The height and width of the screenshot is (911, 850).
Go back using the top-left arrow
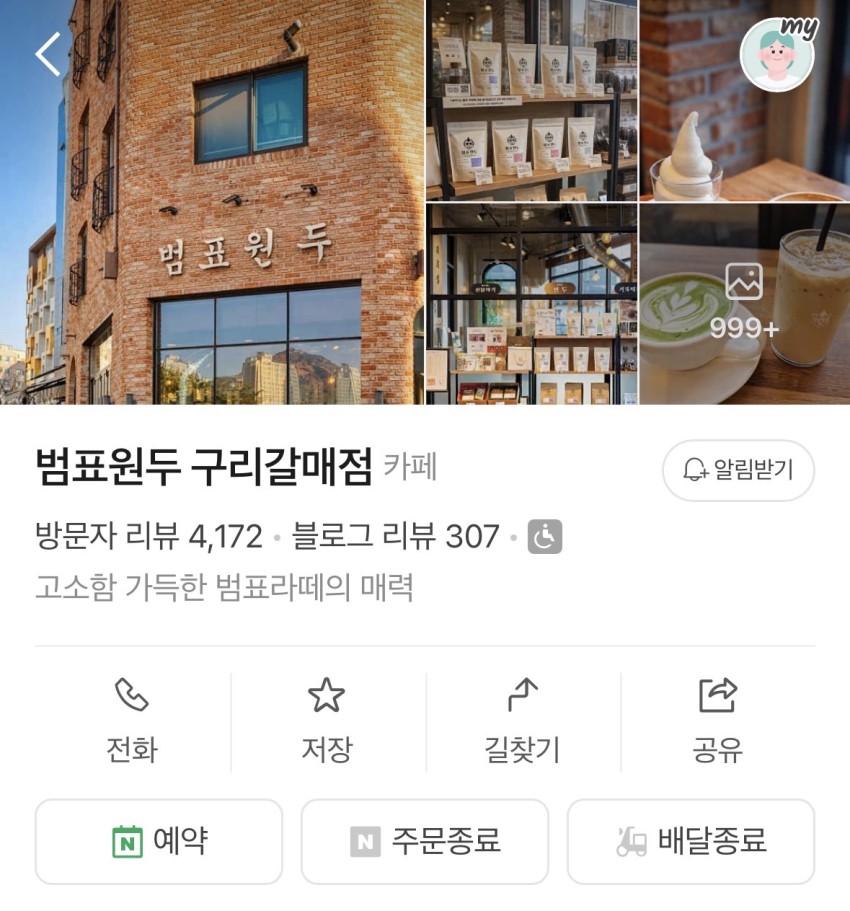(48, 54)
